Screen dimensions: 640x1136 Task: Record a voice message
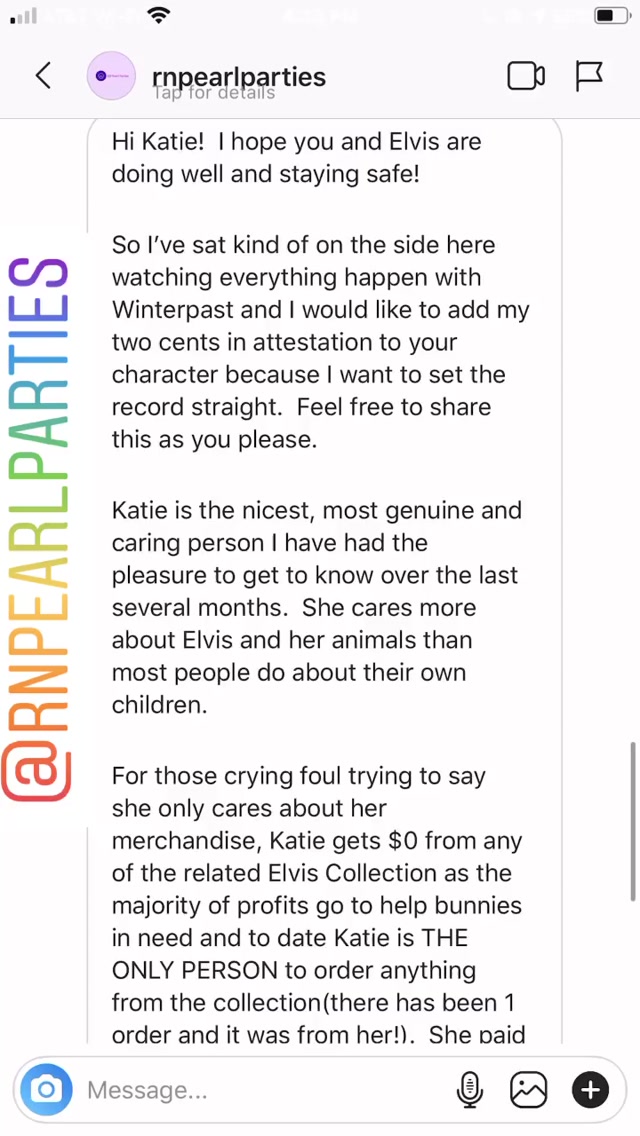coord(470,1089)
